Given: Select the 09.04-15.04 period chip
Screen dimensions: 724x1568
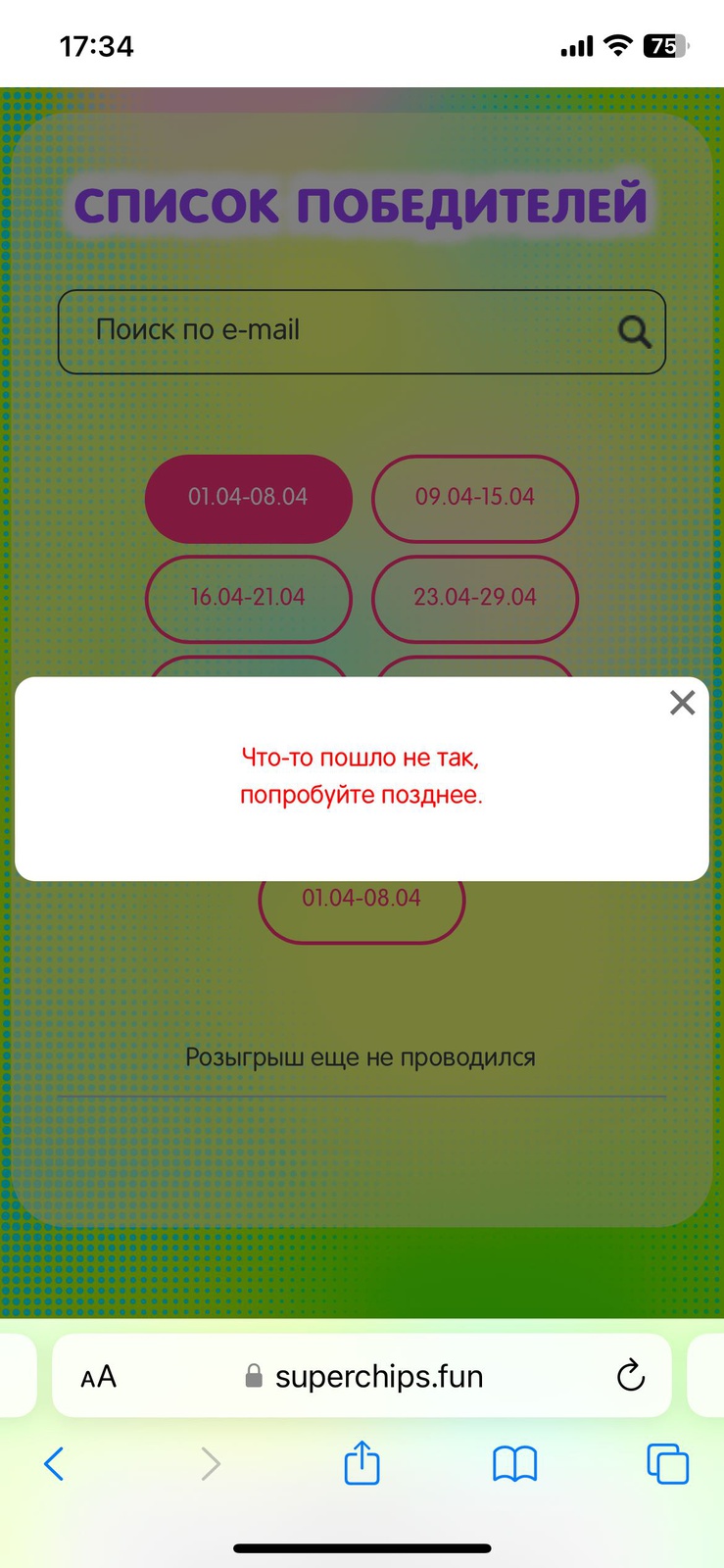Looking at the screenshot, I should (475, 498).
